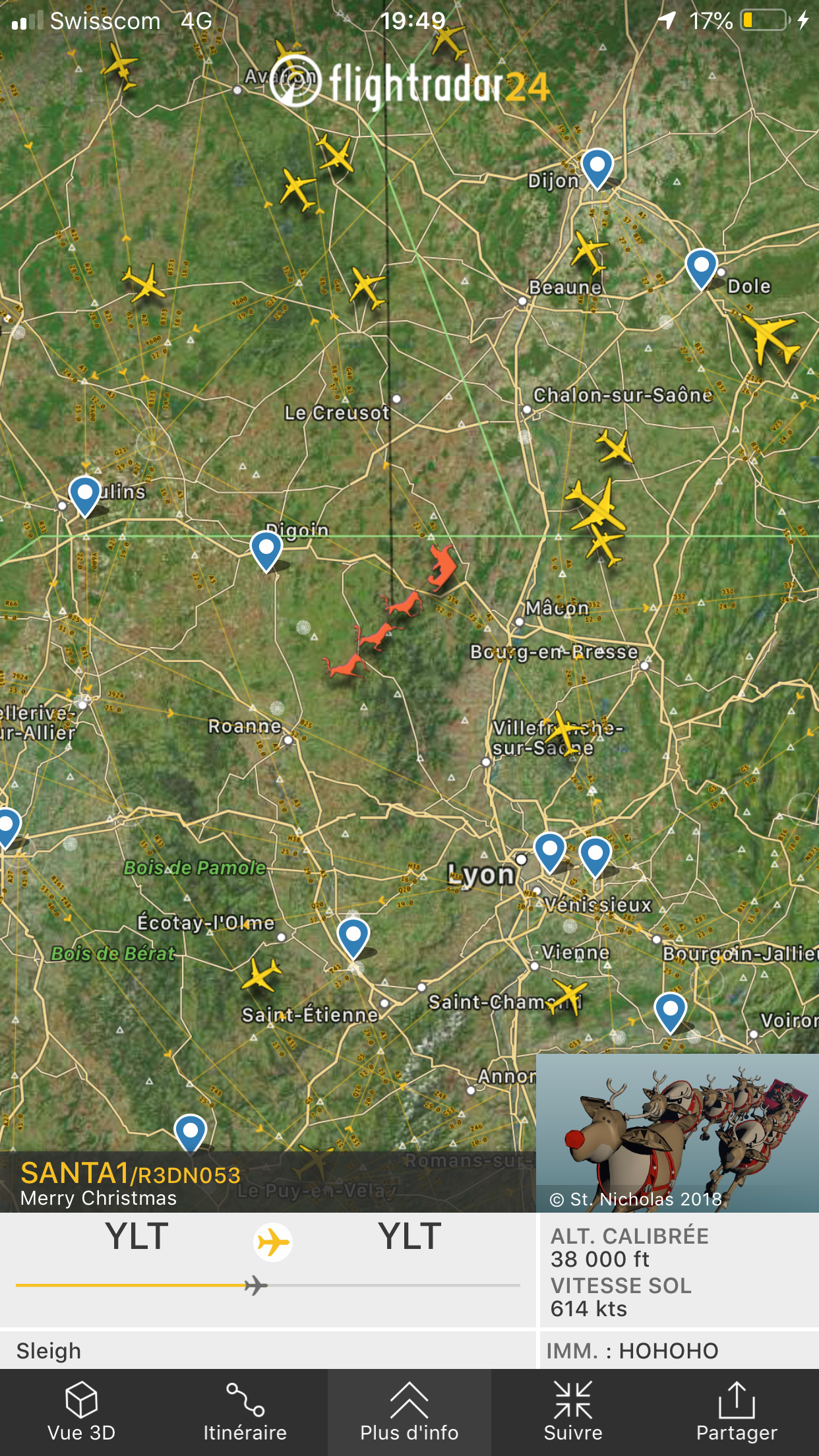The width and height of the screenshot is (819, 1456).
Task: Tap the large yellow plane near Dole
Action: (x=769, y=338)
